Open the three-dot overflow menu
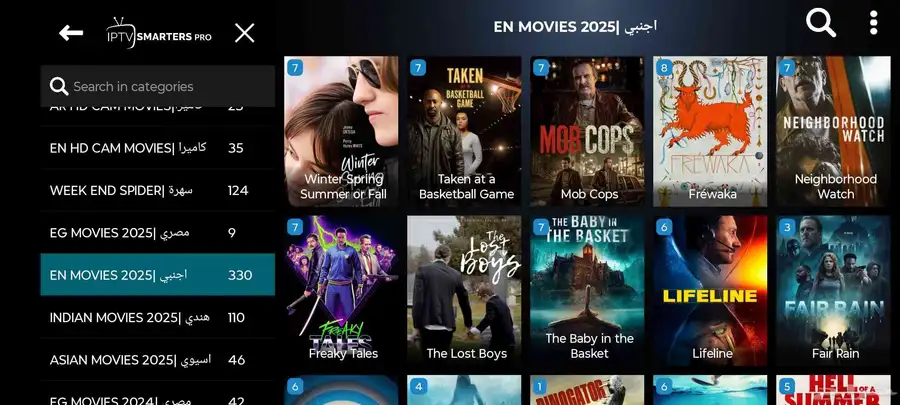 (x=873, y=23)
